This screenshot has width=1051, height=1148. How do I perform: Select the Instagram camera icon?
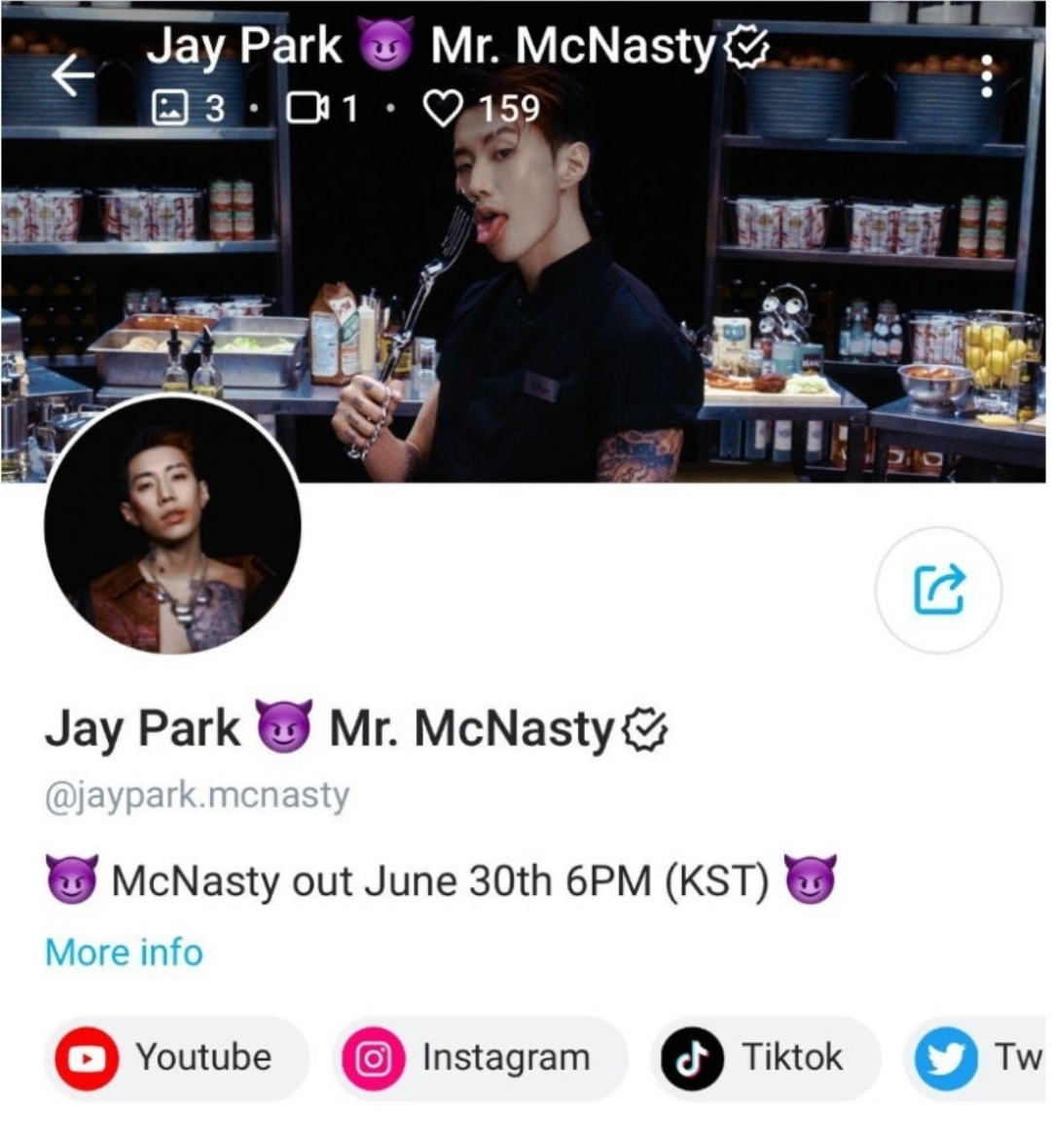[373, 1058]
